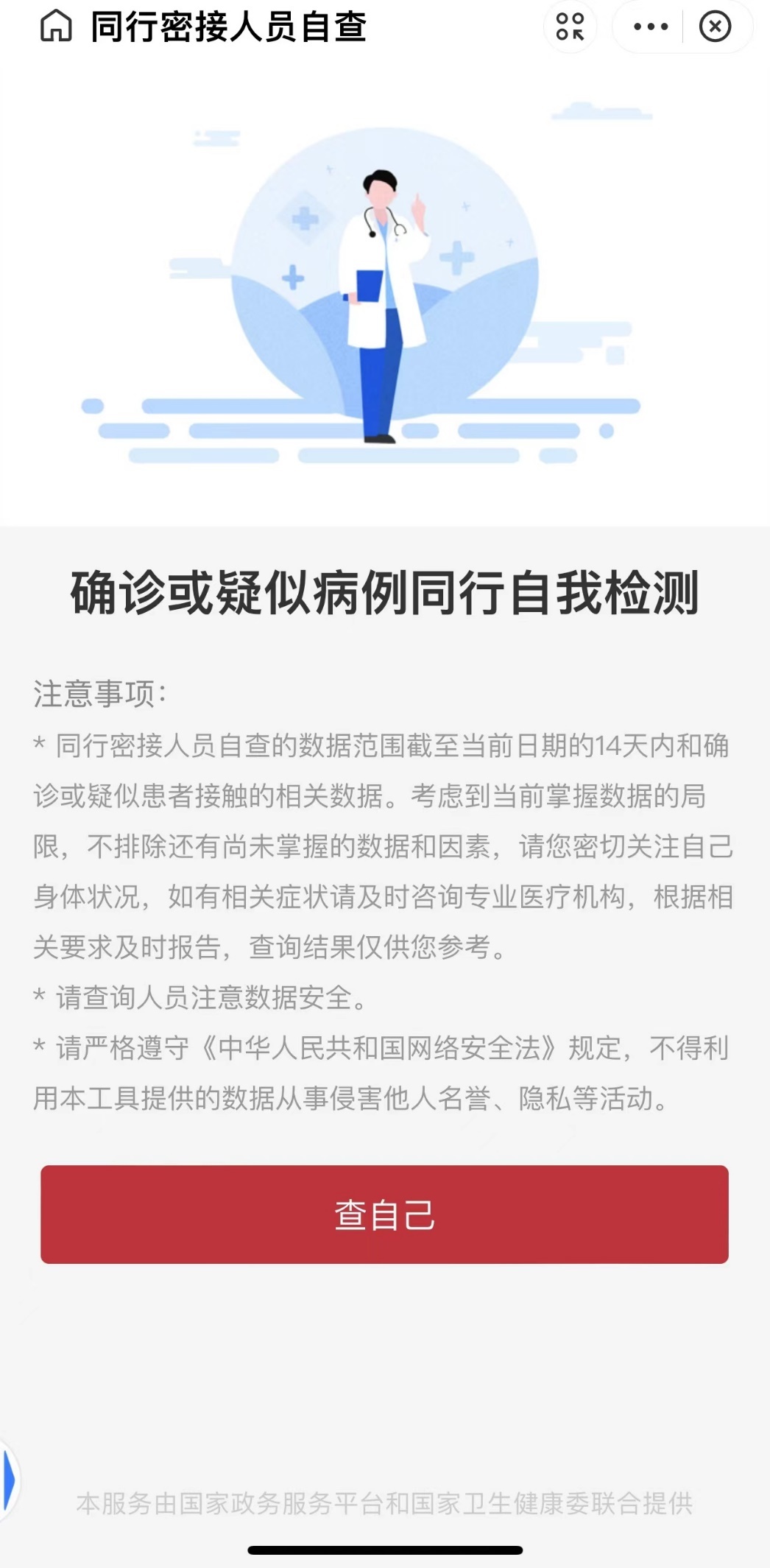Open the three-dot more menu
The height and width of the screenshot is (1568, 770).
651,27
